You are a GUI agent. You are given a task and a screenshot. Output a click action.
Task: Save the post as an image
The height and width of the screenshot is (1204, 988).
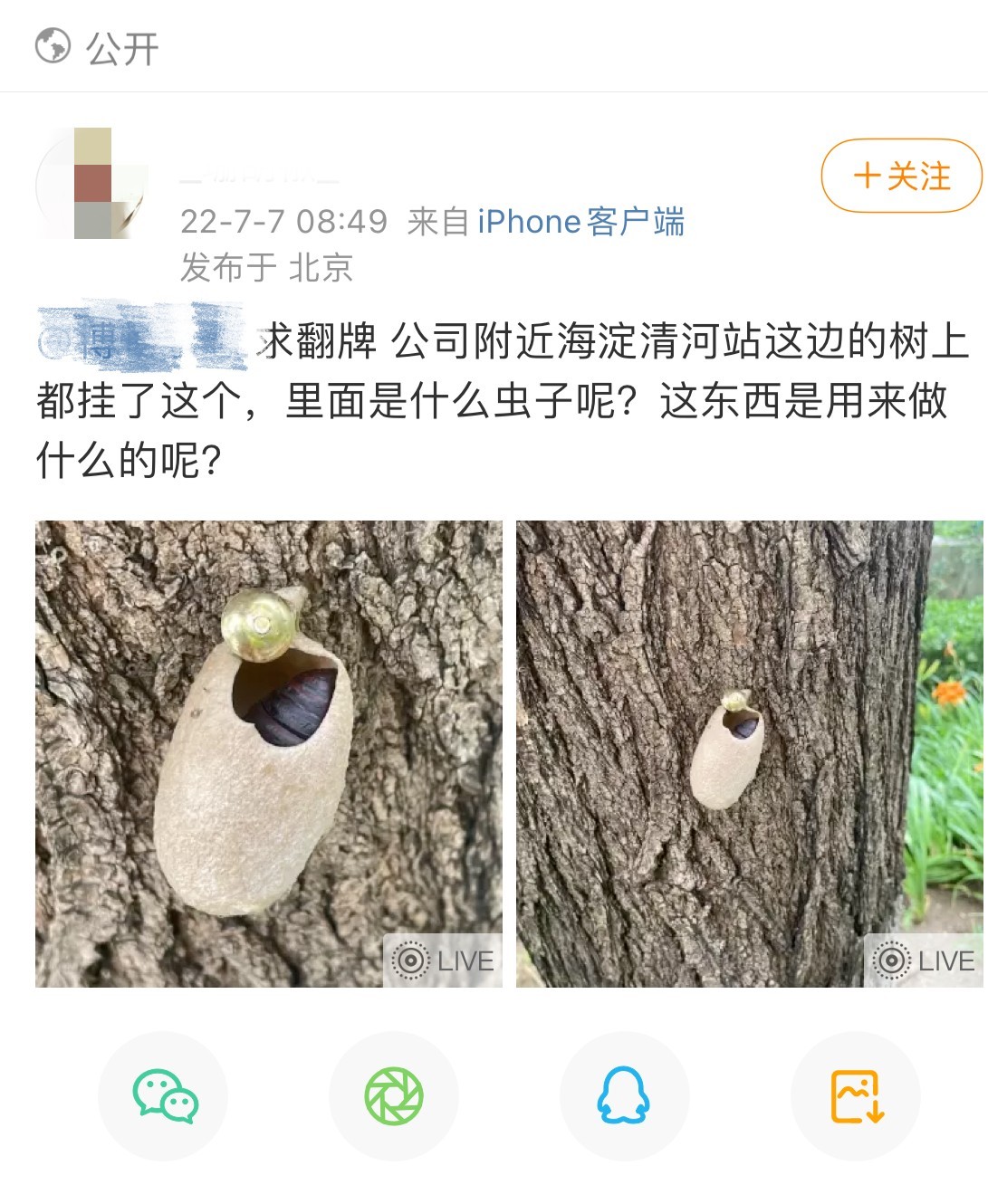pos(856,1095)
